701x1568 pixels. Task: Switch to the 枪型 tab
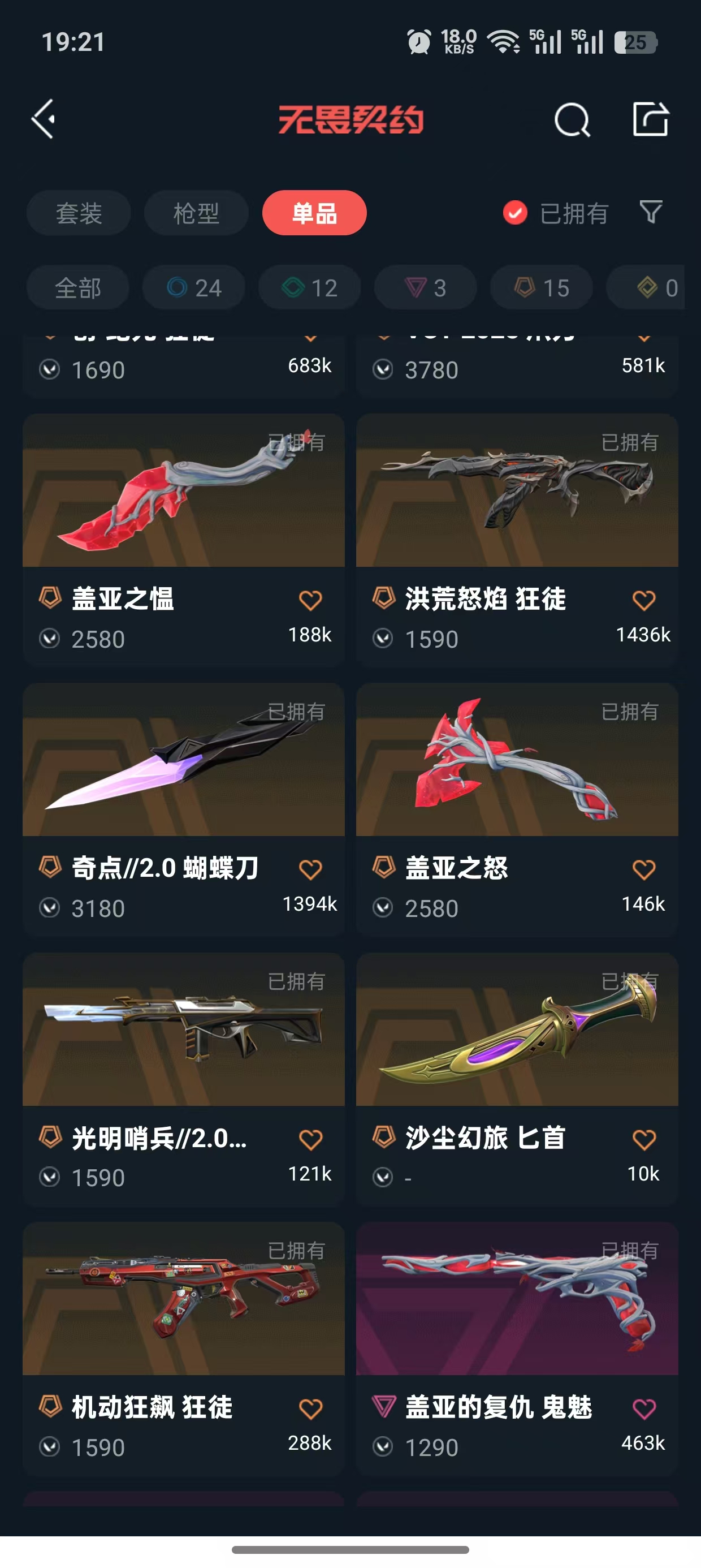click(x=196, y=213)
